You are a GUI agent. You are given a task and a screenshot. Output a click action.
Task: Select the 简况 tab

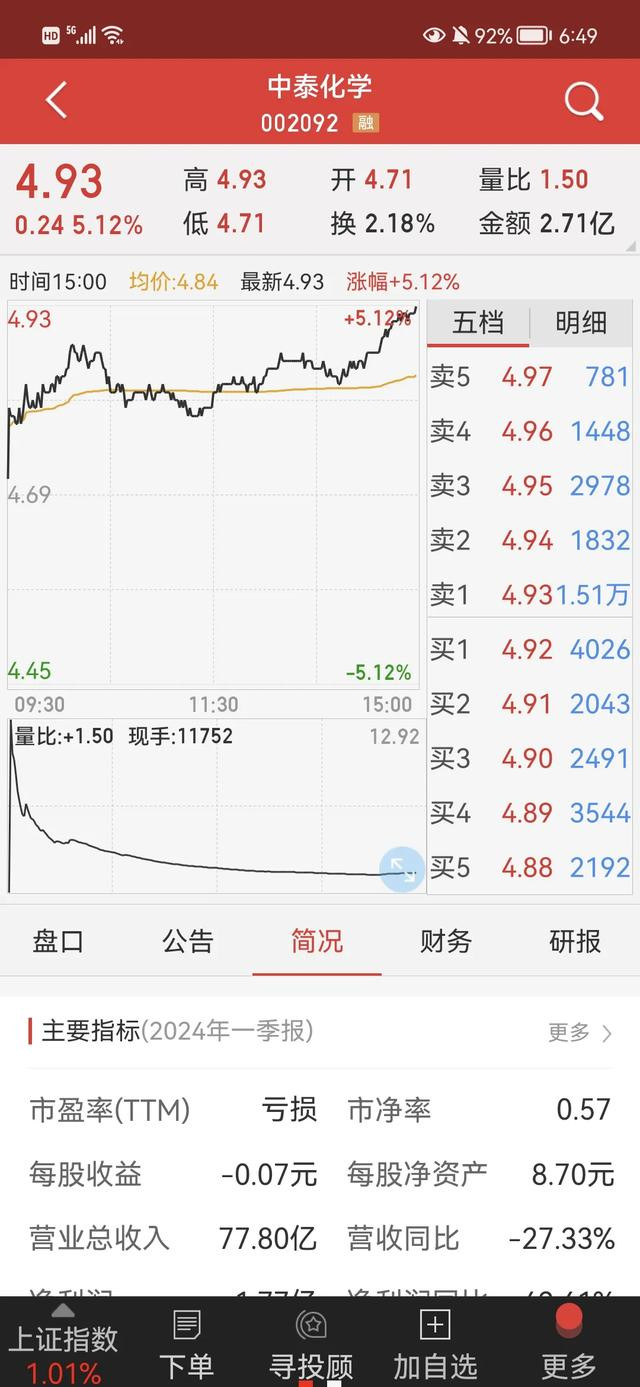click(317, 941)
